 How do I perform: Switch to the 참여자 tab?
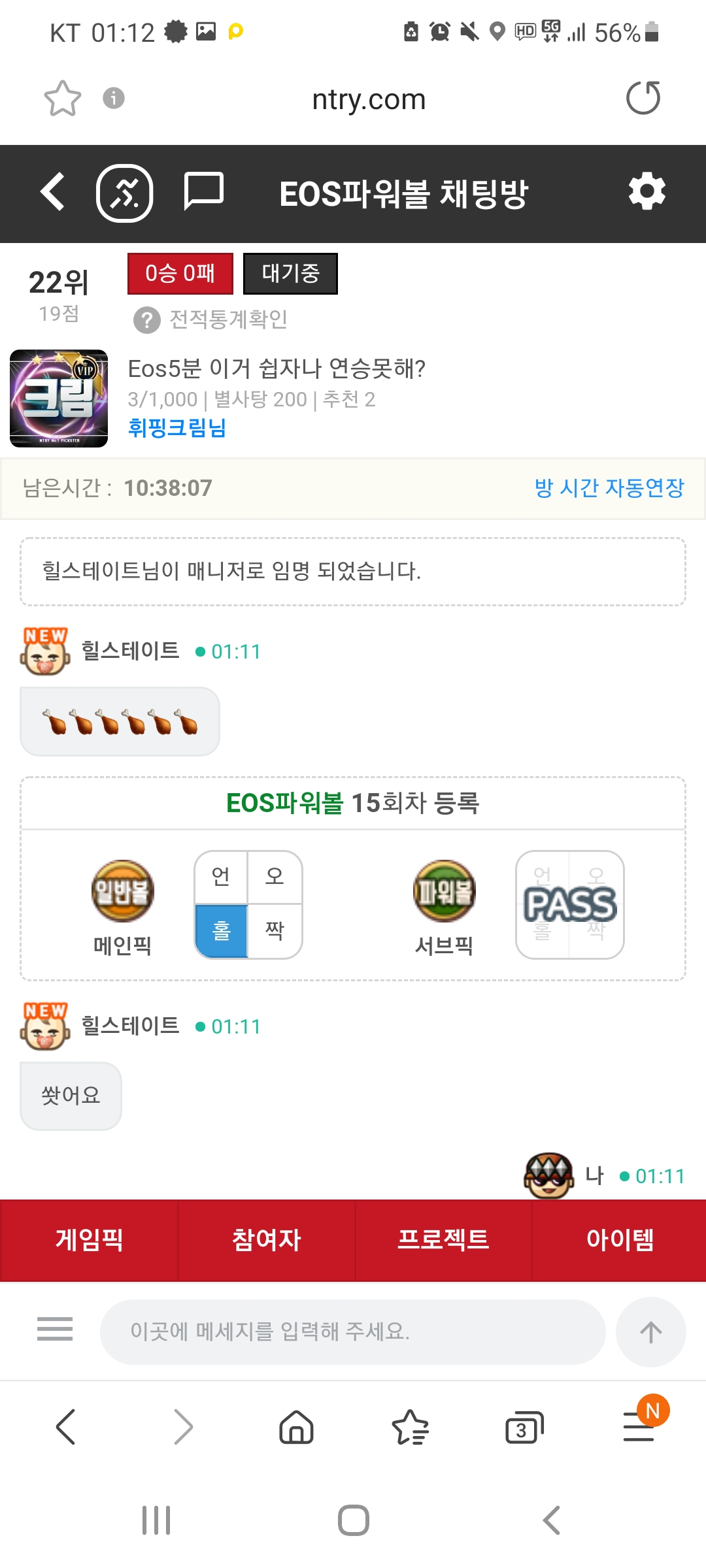click(267, 1239)
